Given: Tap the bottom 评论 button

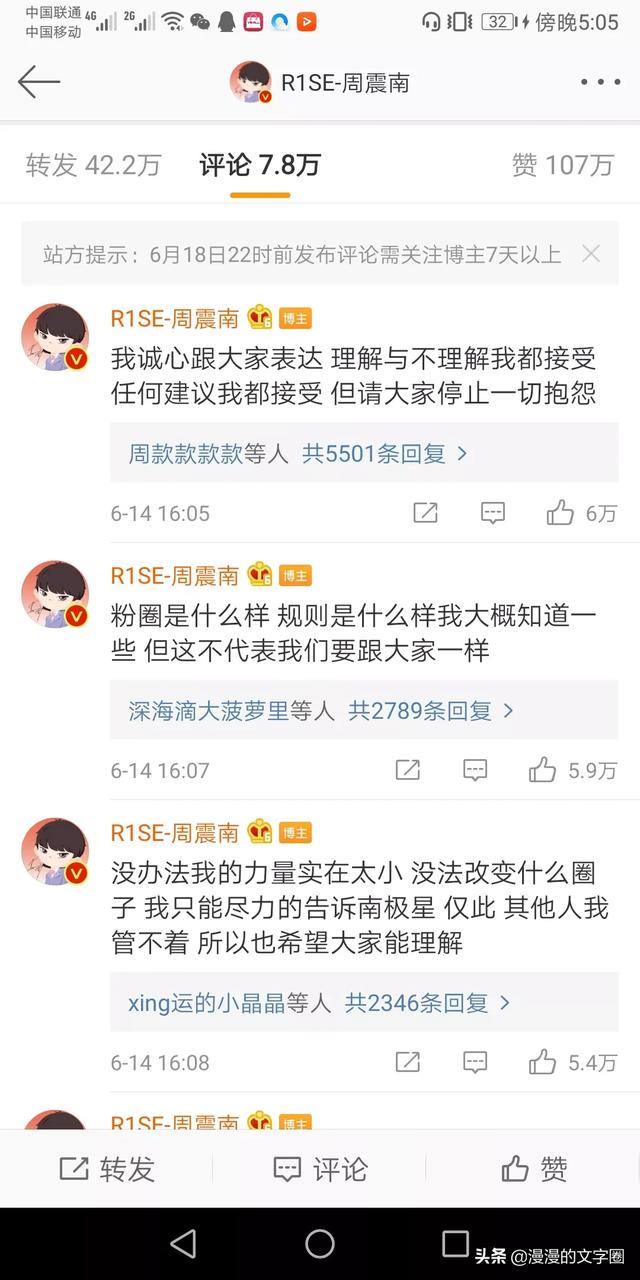Looking at the screenshot, I should [x=320, y=1168].
